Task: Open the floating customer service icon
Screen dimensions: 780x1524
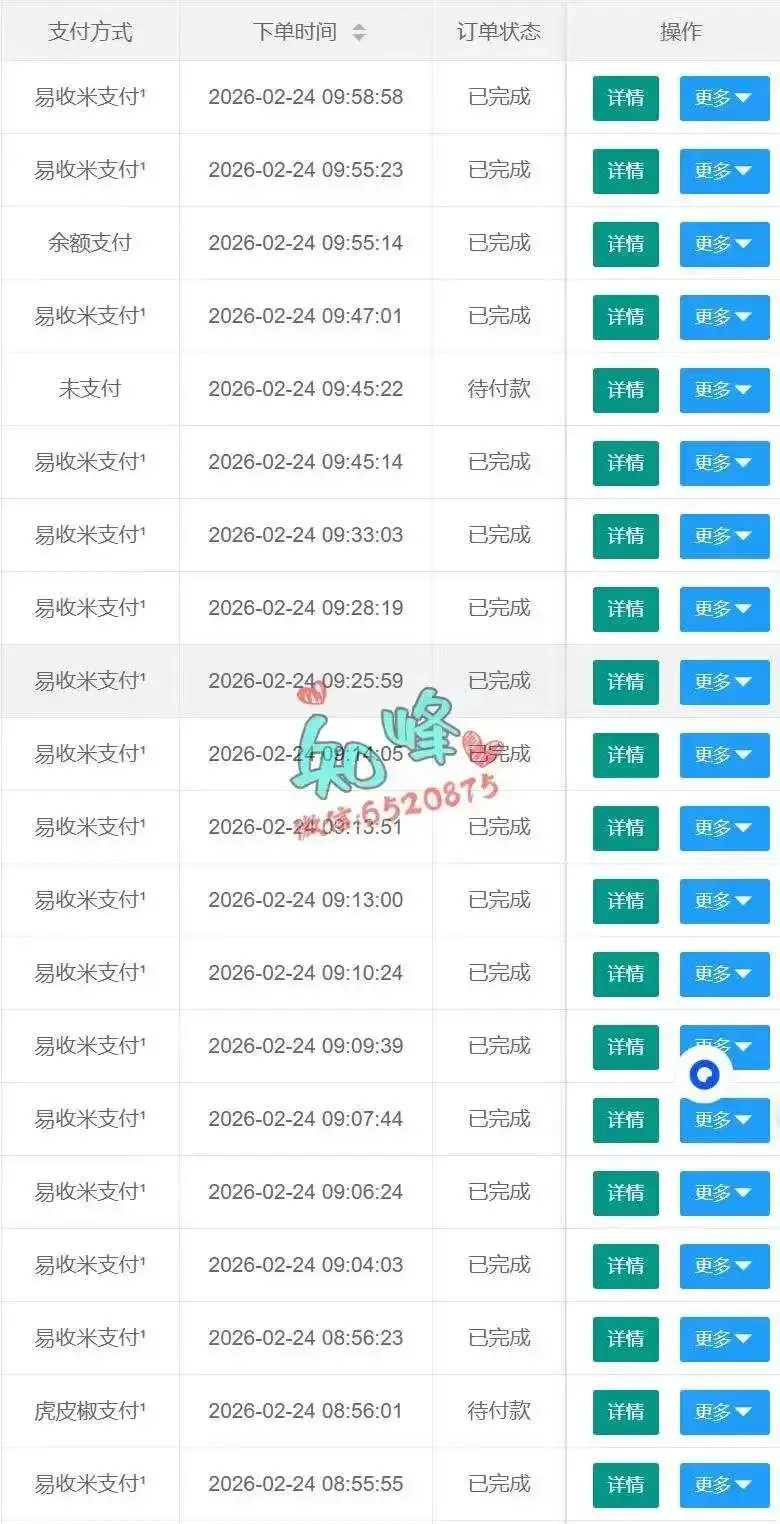Action: (705, 1075)
